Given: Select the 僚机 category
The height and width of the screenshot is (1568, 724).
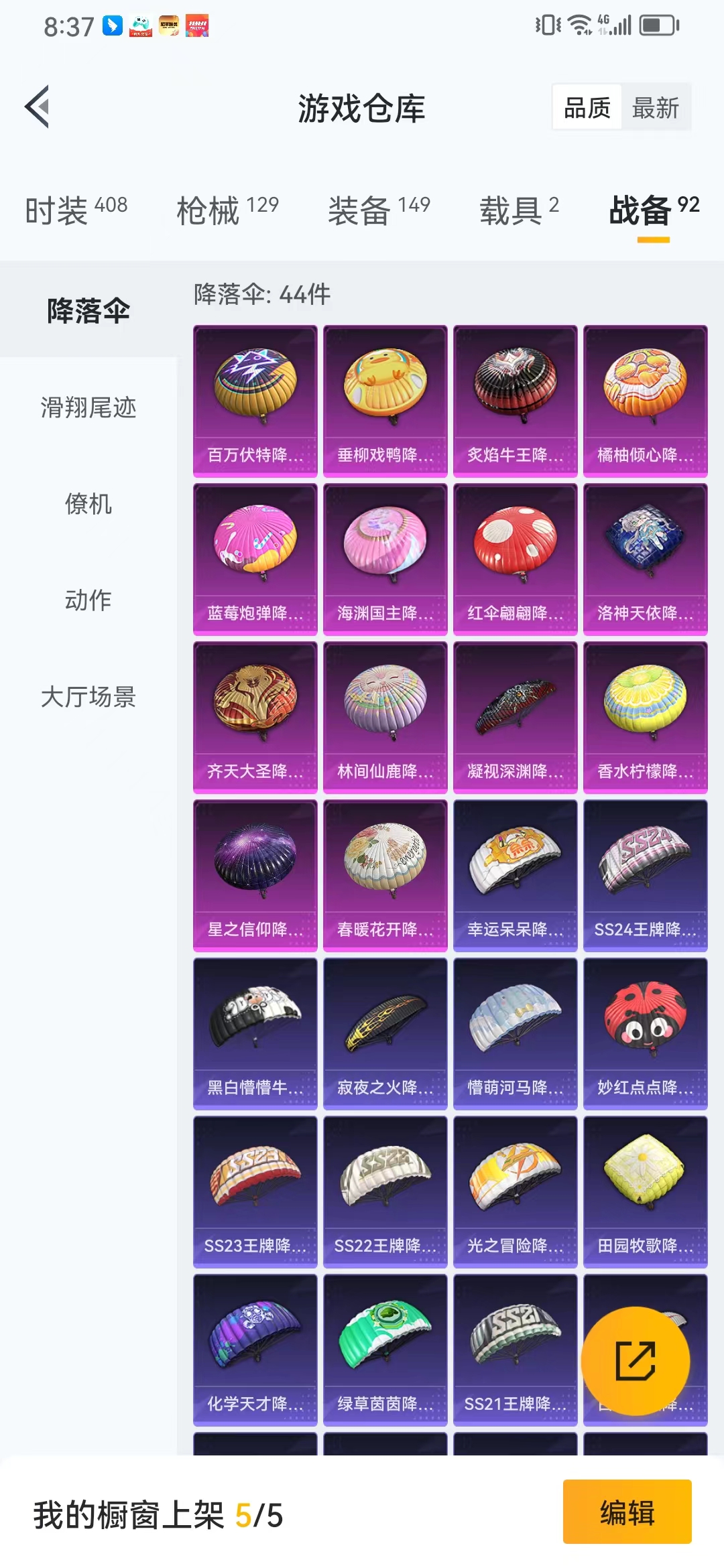Looking at the screenshot, I should click(88, 504).
